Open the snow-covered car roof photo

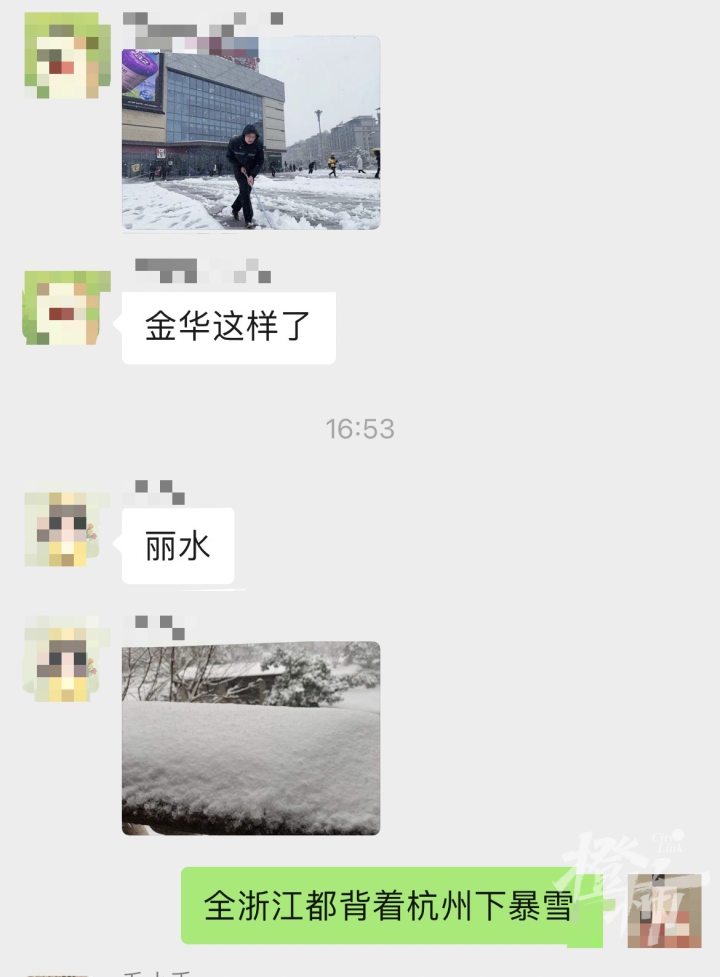(x=251, y=738)
